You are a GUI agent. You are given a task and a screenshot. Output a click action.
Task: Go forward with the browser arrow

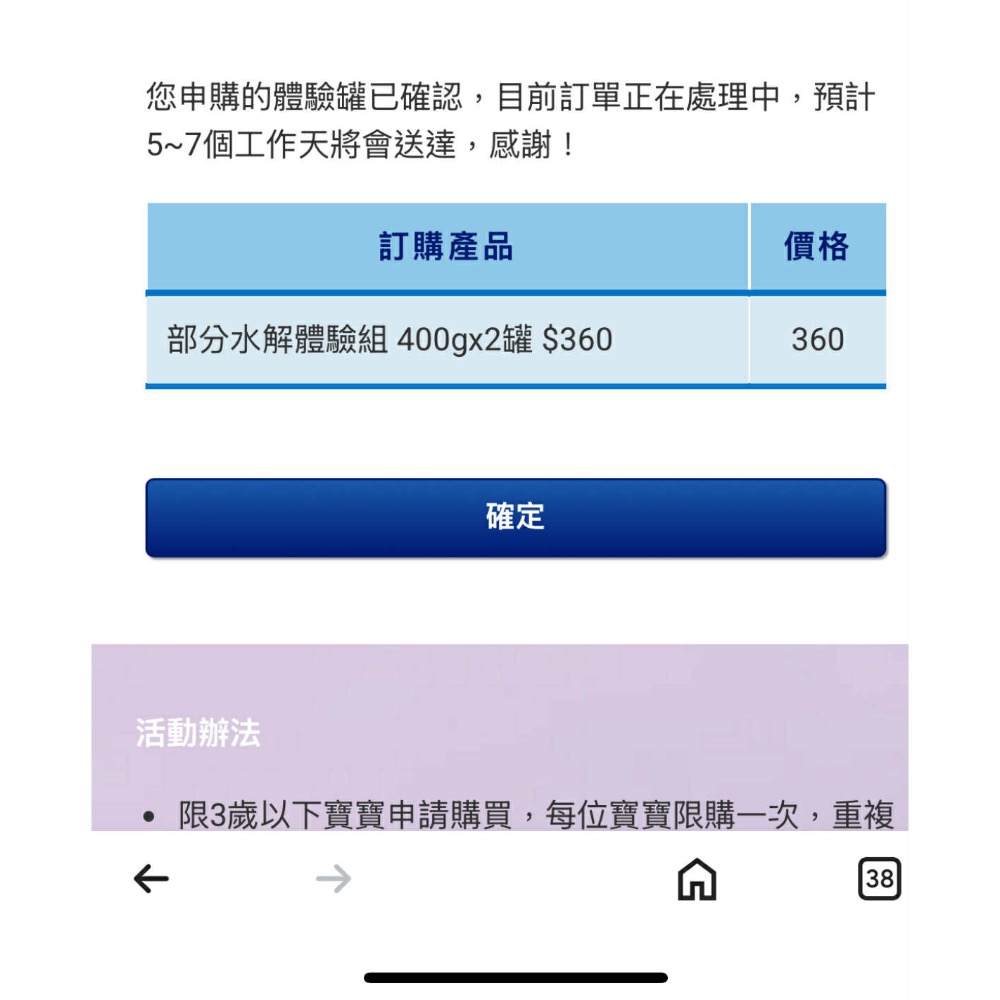333,879
